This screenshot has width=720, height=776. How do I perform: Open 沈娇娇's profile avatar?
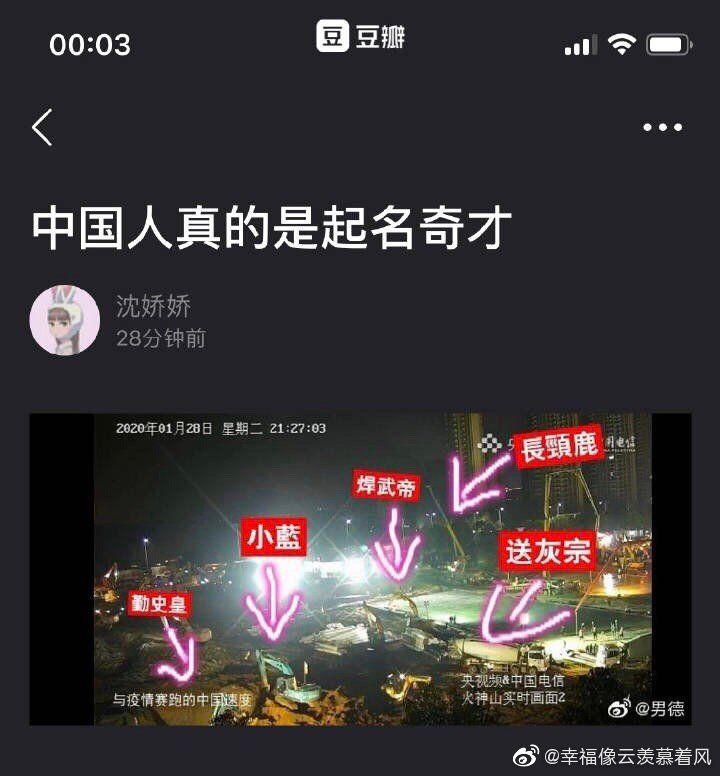[x=65, y=321]
